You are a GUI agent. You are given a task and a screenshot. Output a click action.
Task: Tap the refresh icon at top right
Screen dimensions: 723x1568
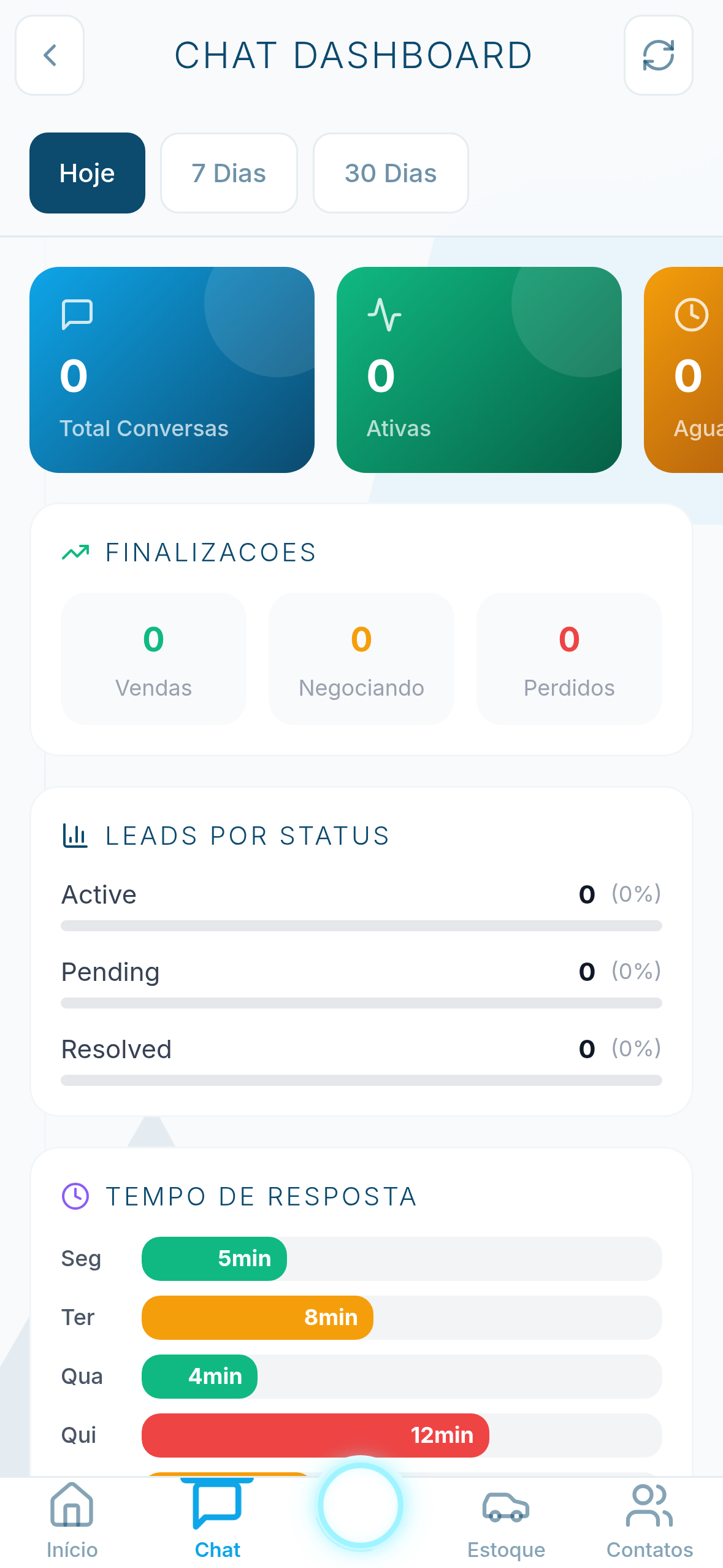coord(658,55)
